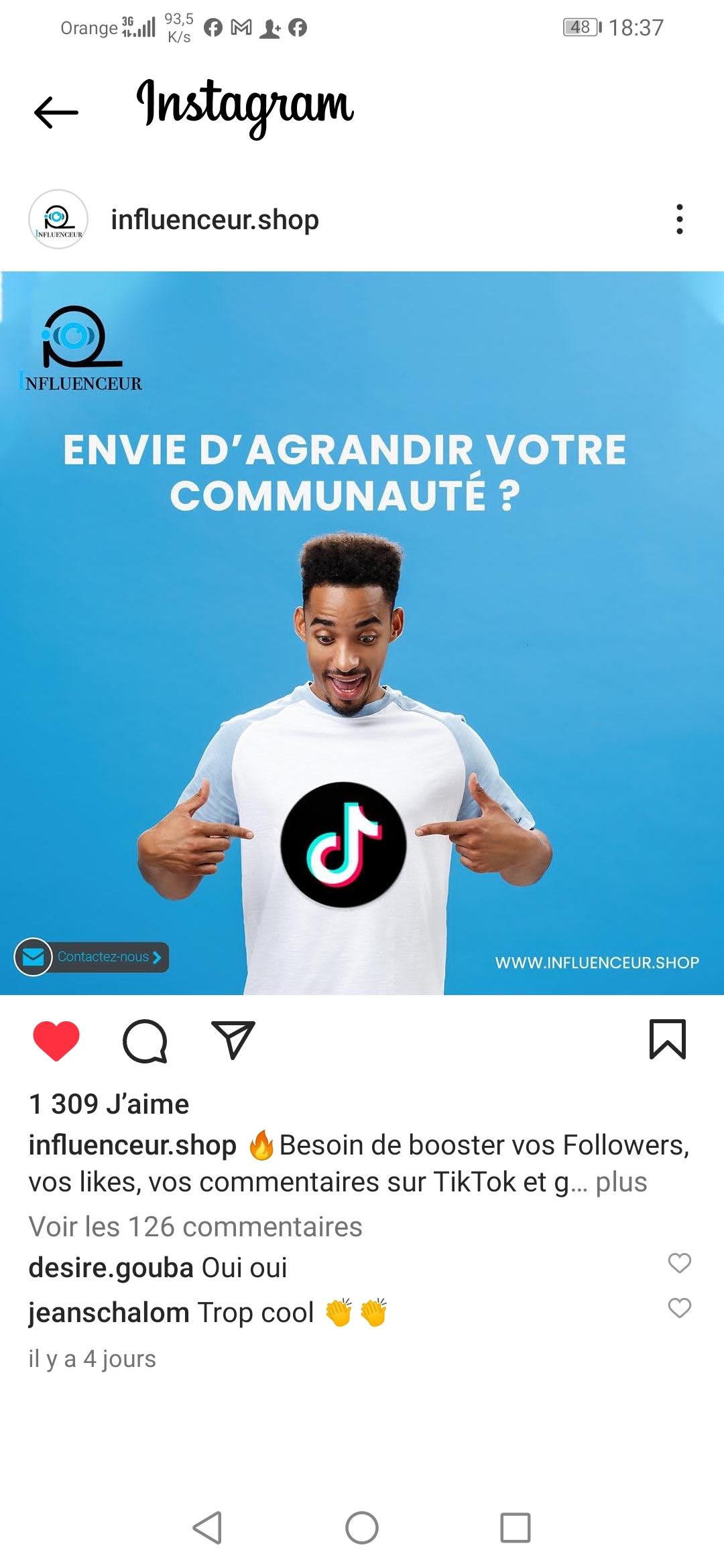Screen dimensions: 724x1568
Task: Expand the caption with "plus"
Action: point(621,1182)
